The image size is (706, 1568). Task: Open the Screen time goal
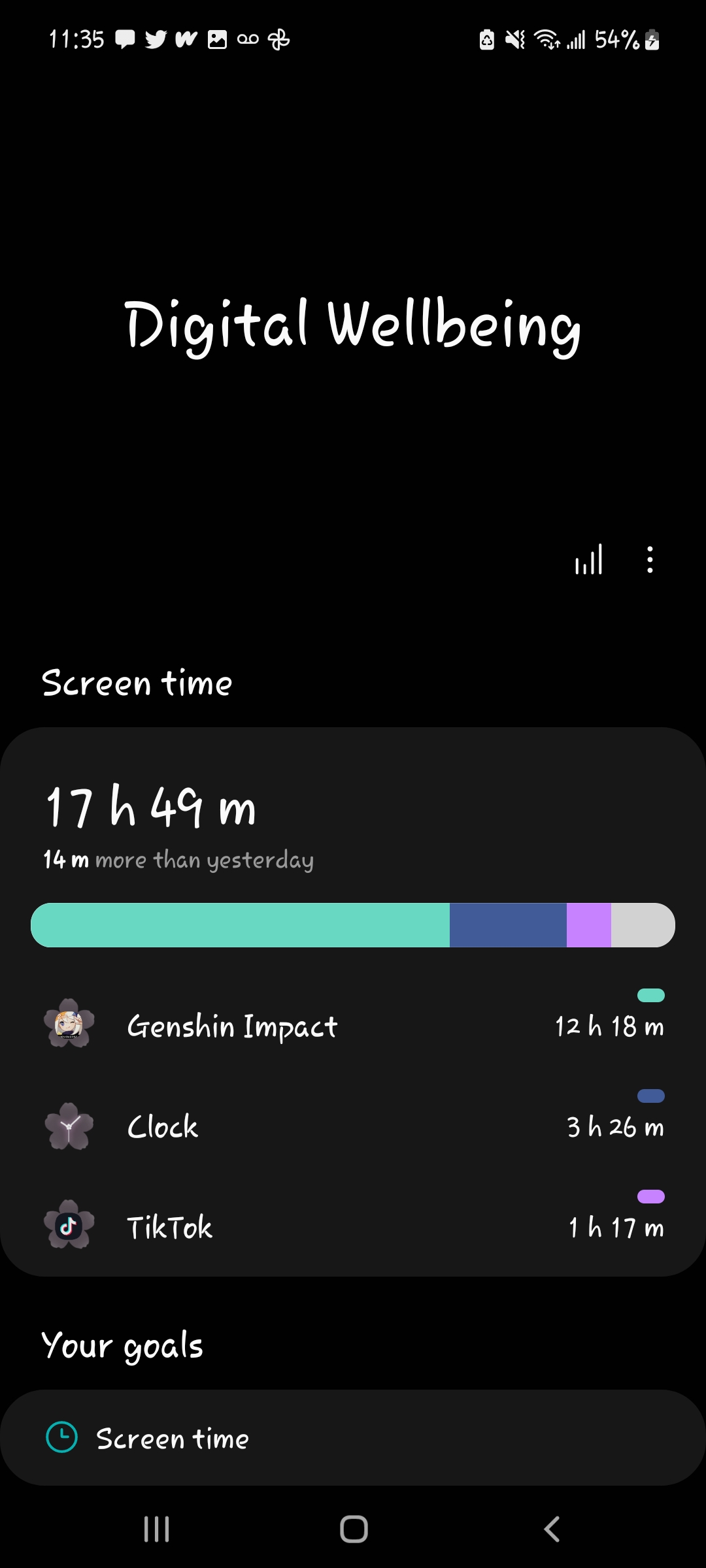click(x=353, y=1438)
